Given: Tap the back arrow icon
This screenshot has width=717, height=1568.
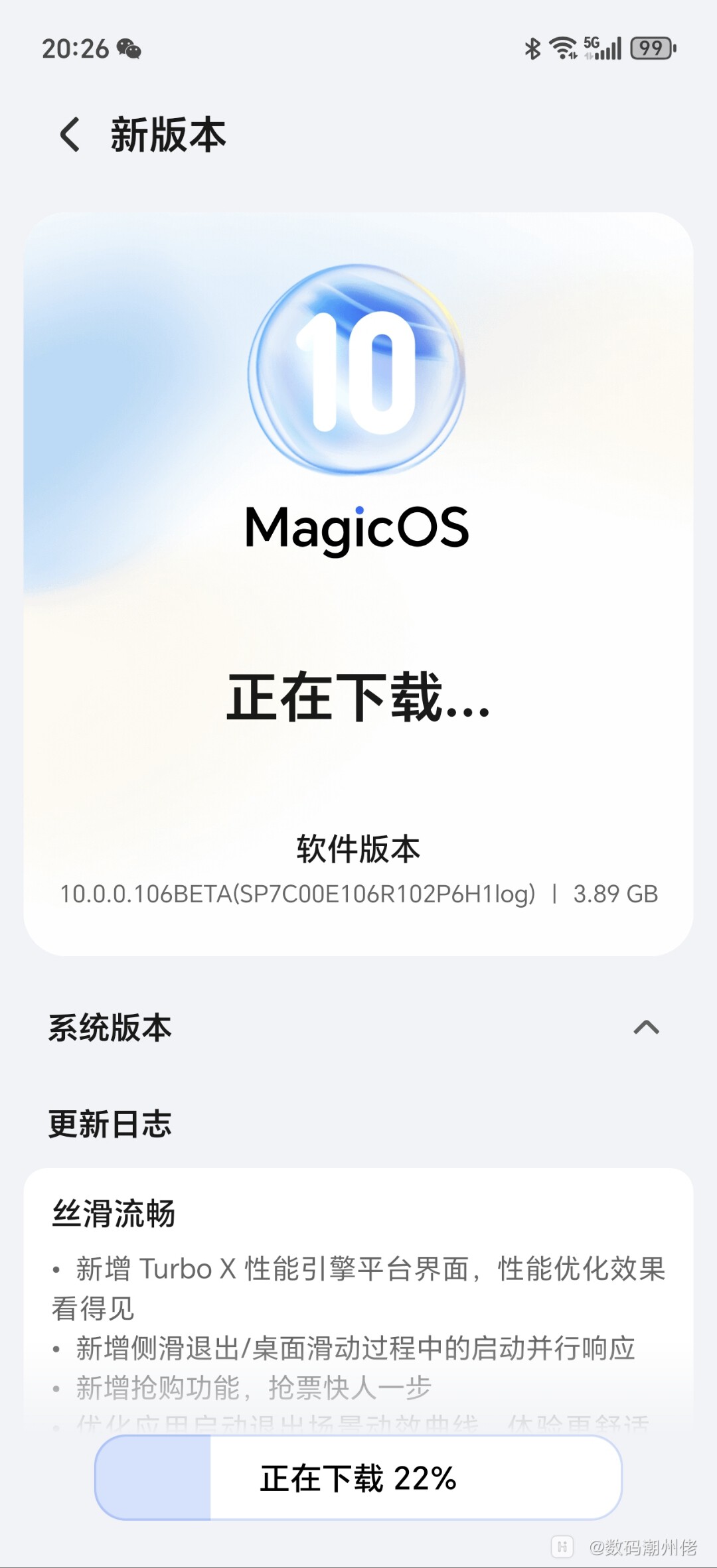Looking at the screenshot, I should 71,136.
